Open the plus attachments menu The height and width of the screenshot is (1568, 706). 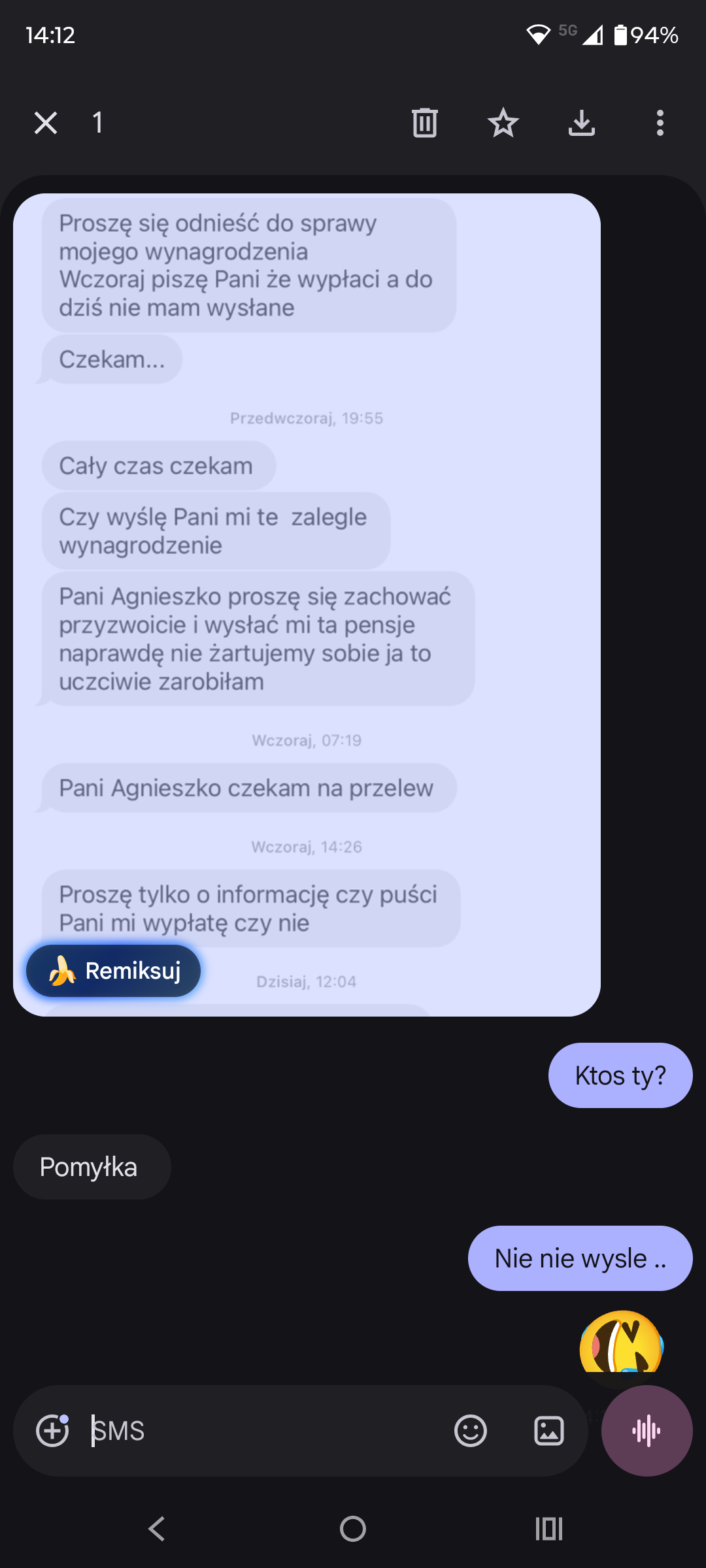(x=52, y=1431)
